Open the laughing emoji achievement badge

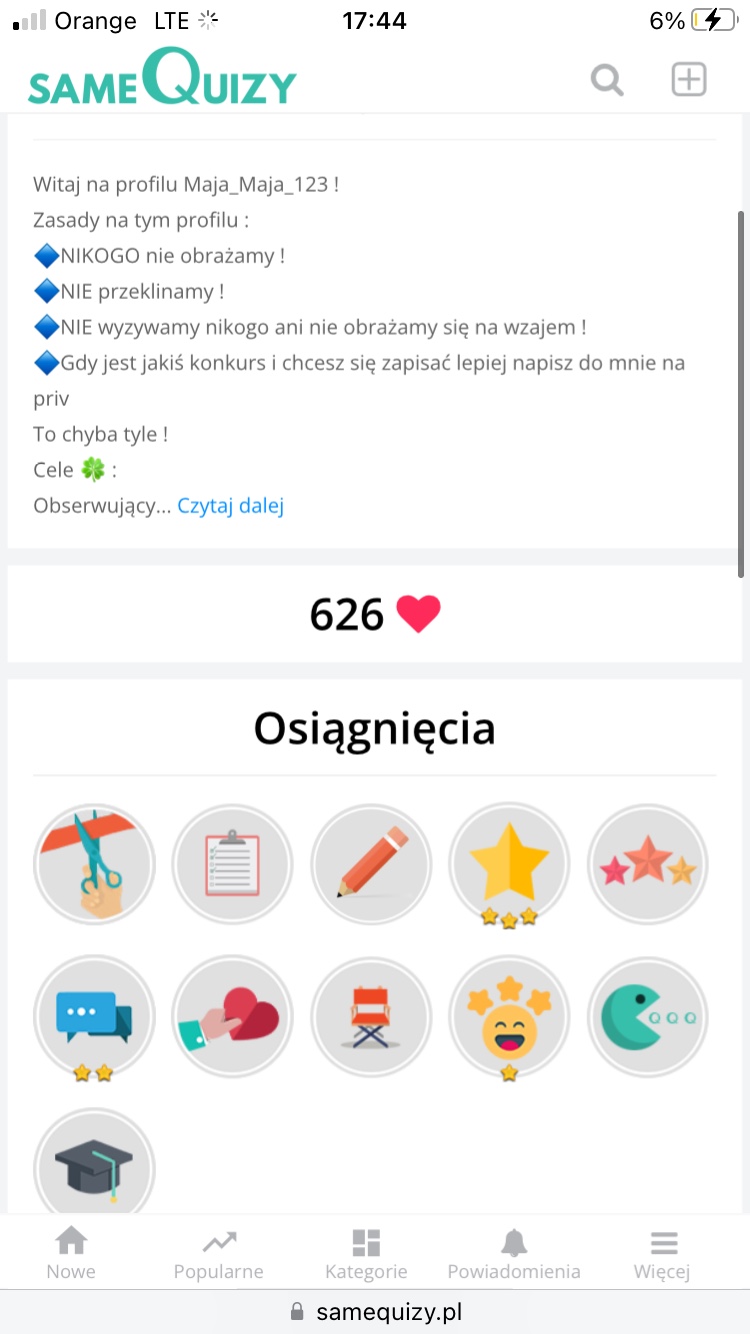(x=509, y=1017)
